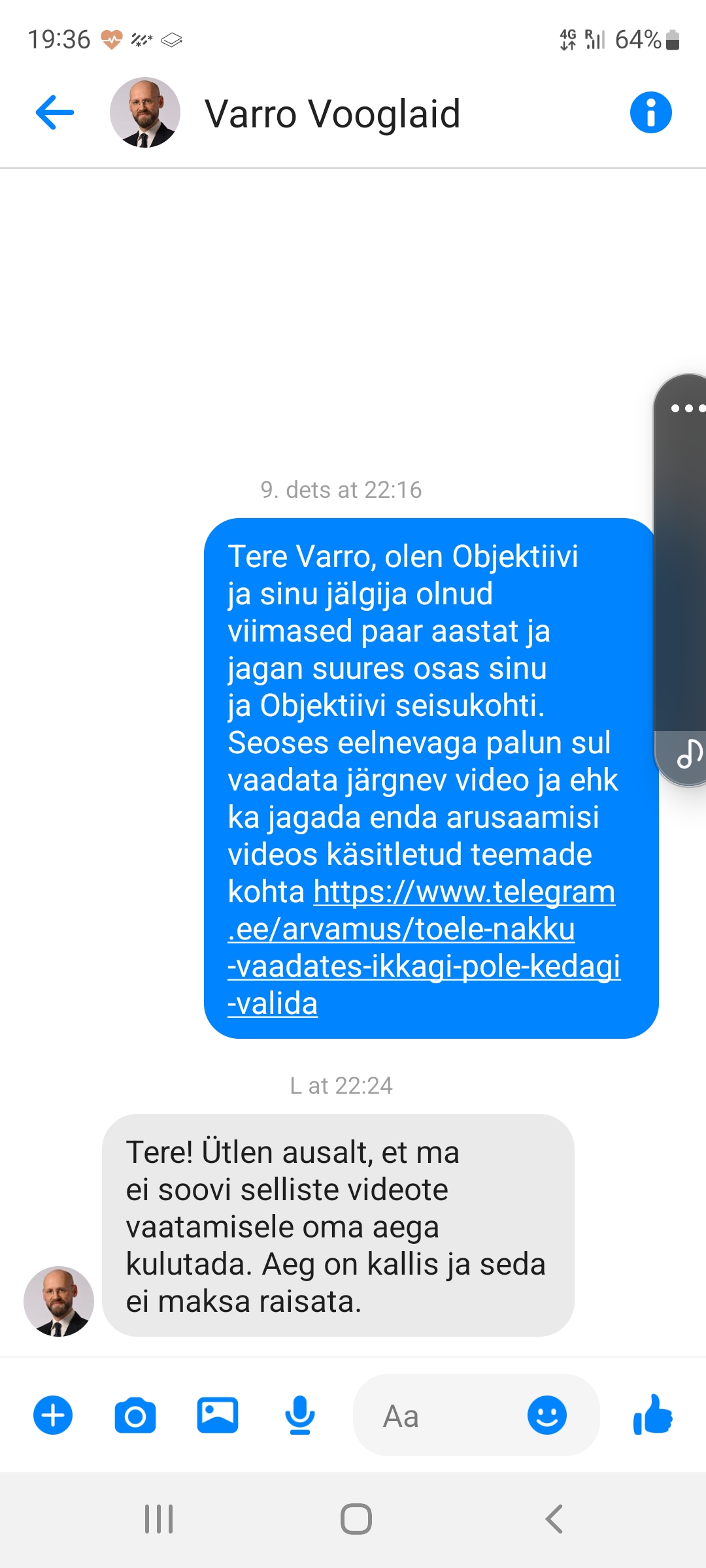Open conversation info for Varro Vooglaid

pyautogui.click(x=650, y=112)
